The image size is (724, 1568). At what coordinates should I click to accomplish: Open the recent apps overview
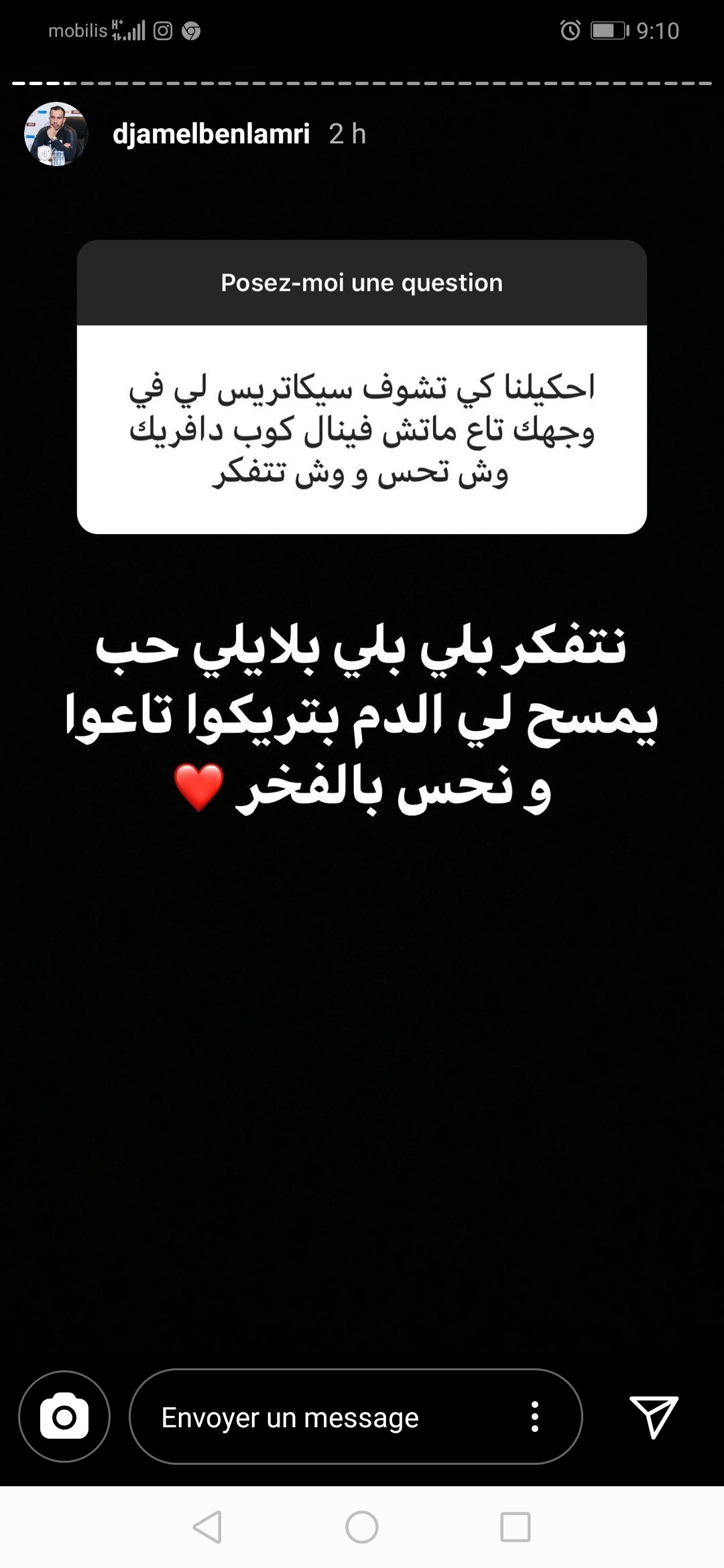point(516,1527)
